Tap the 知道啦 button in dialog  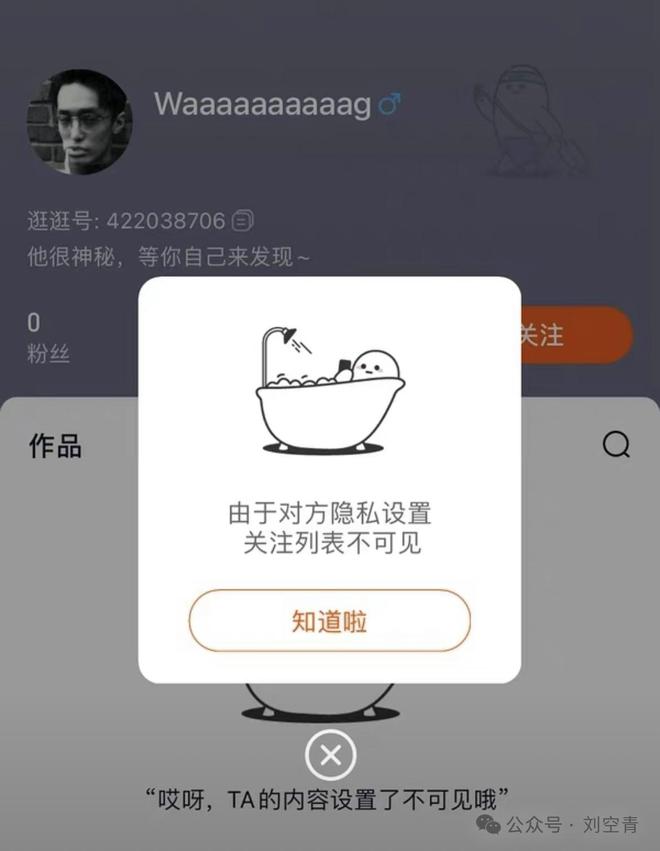[329, 621]
